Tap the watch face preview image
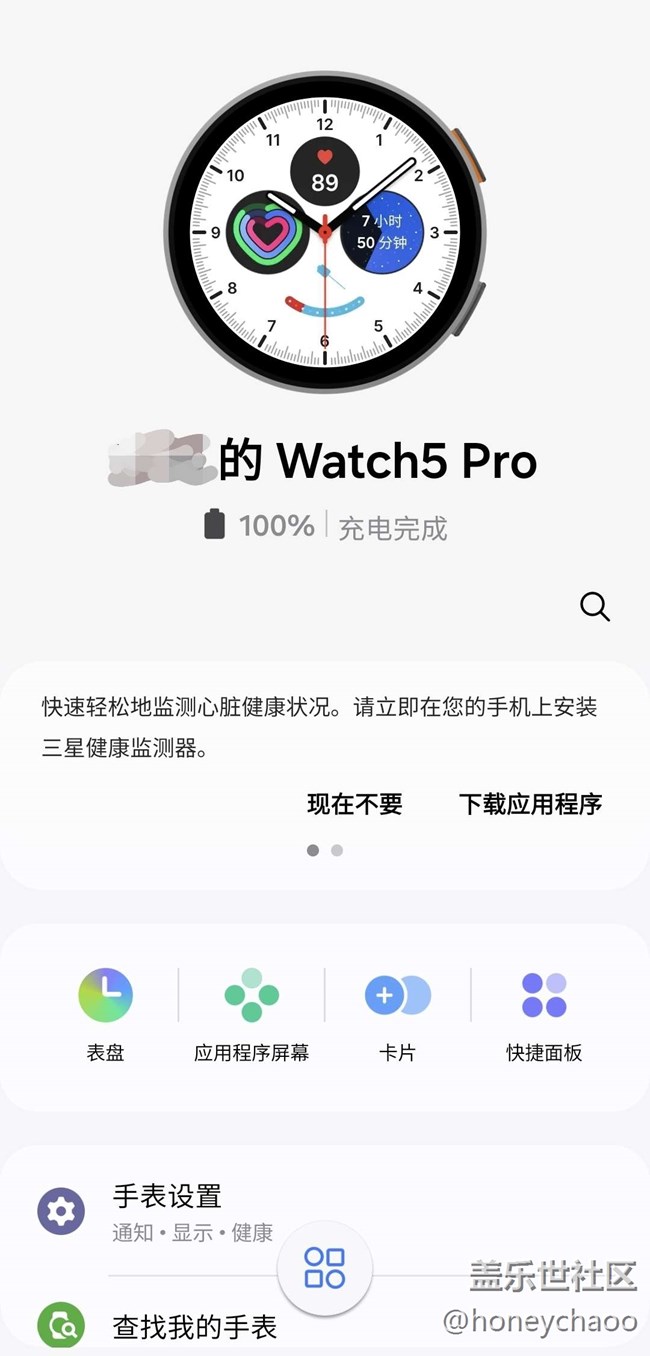650x1356 pixels. (324, 234)
